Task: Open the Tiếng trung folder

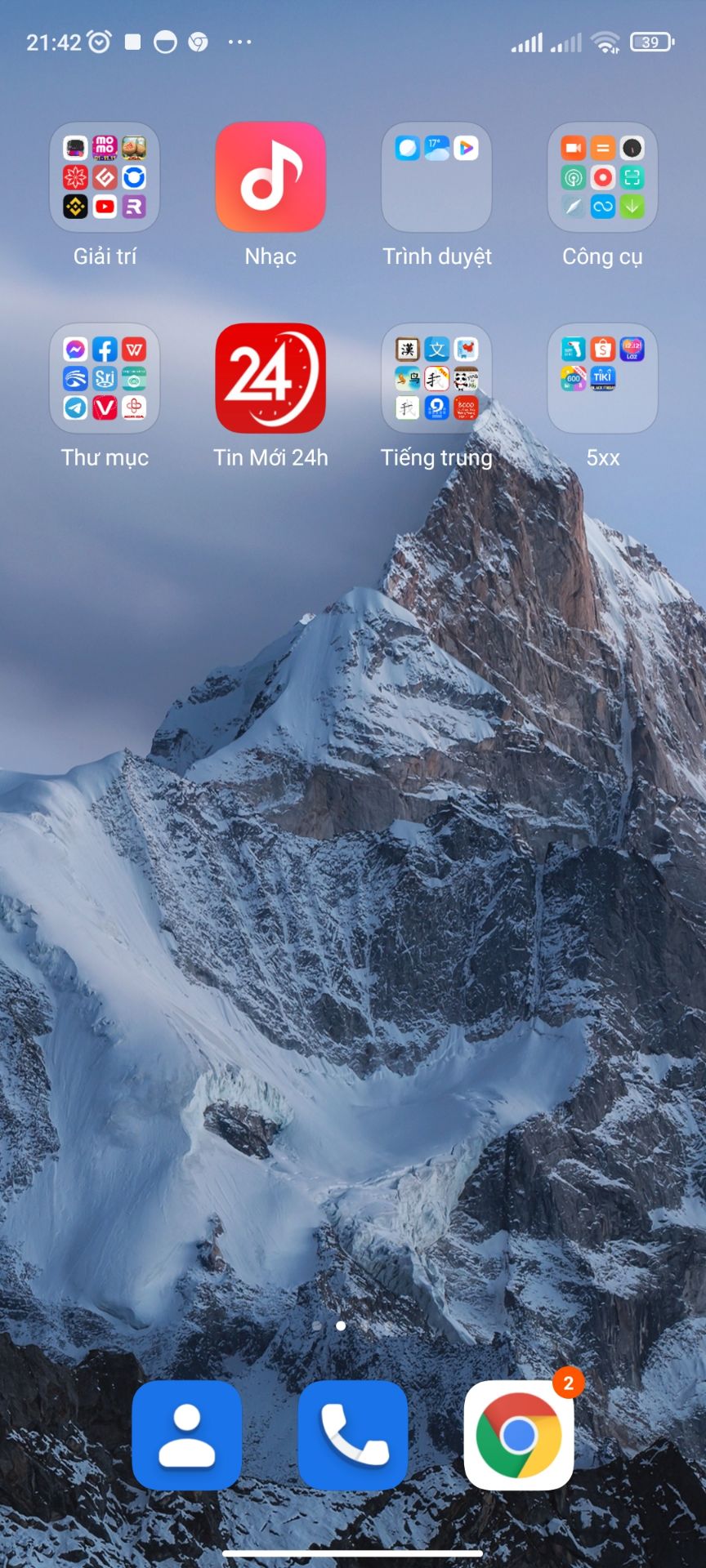Action: 436,378
